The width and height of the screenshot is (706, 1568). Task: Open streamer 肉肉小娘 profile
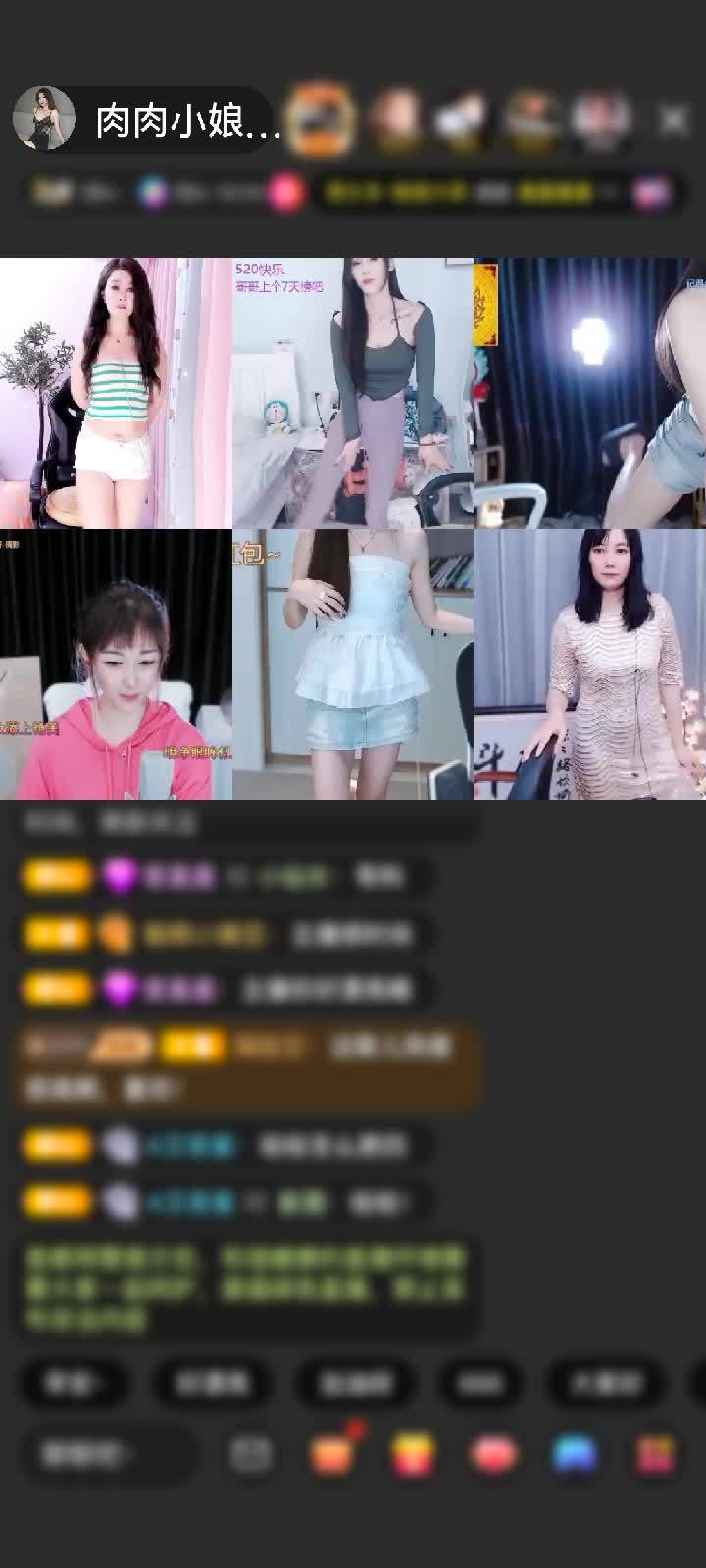pyautogui.click(x=147, y=121)
